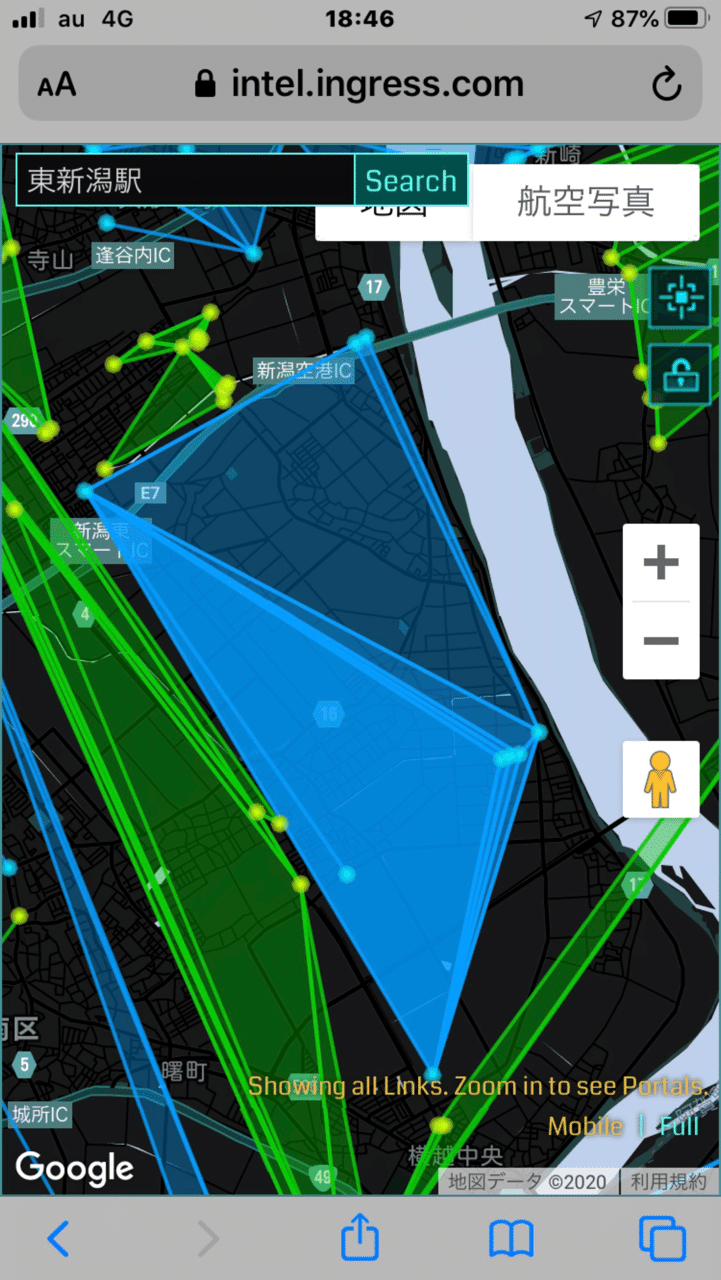The width and height of the screenshot is (721, 1280).
Task: Tap the padlock icon on the map
Action: [x=680, y=374]
